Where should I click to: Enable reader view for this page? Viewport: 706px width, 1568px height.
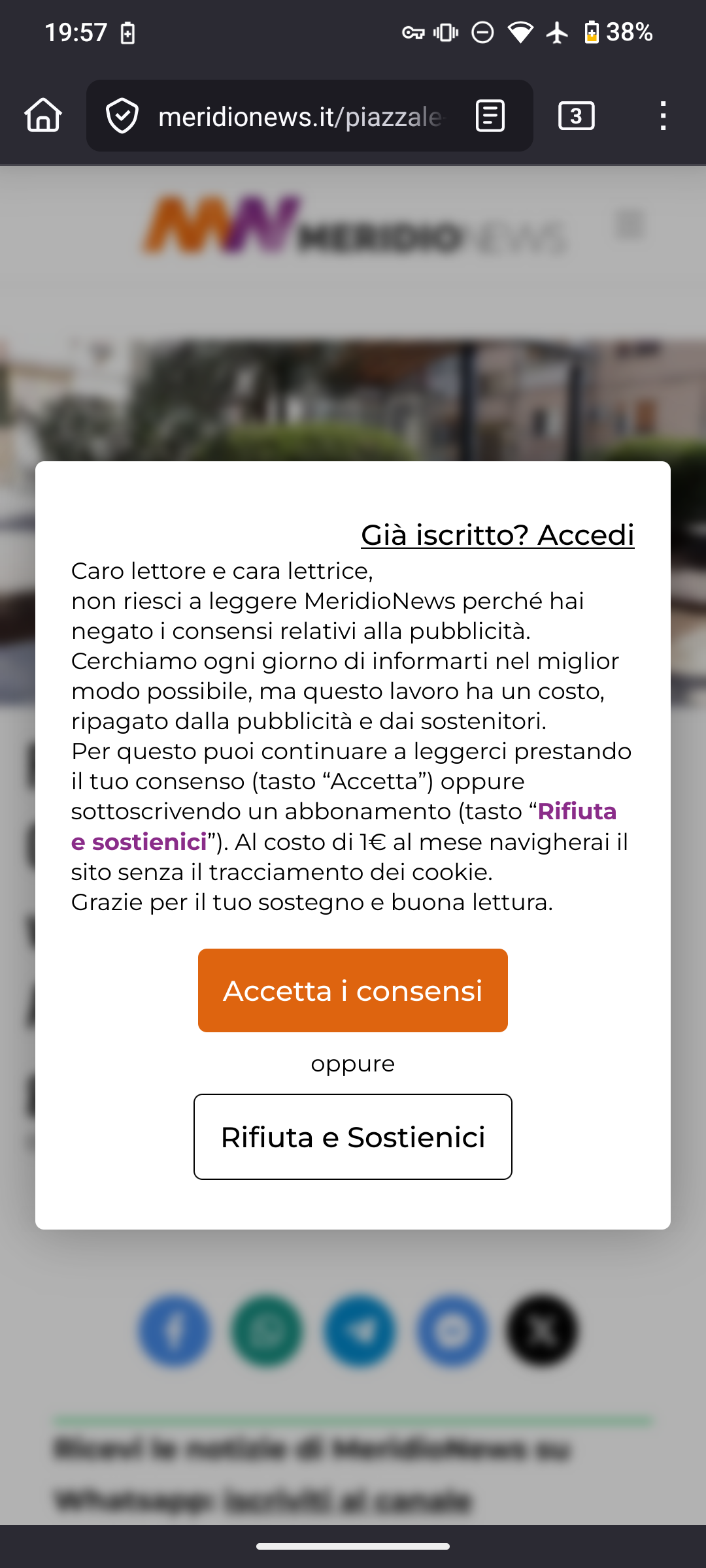[x=490, y=116]
